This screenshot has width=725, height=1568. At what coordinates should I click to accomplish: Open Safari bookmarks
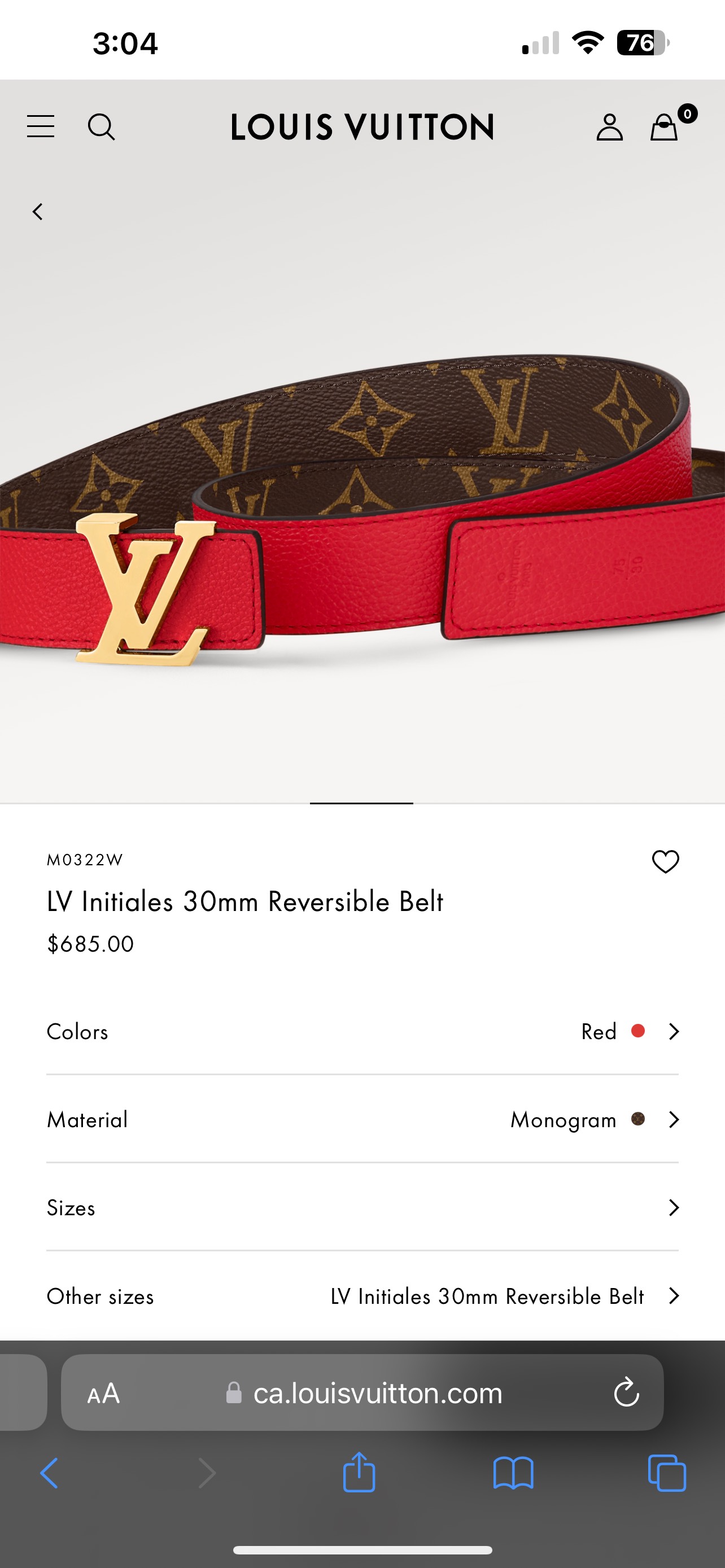click(x=513, y=1473)
